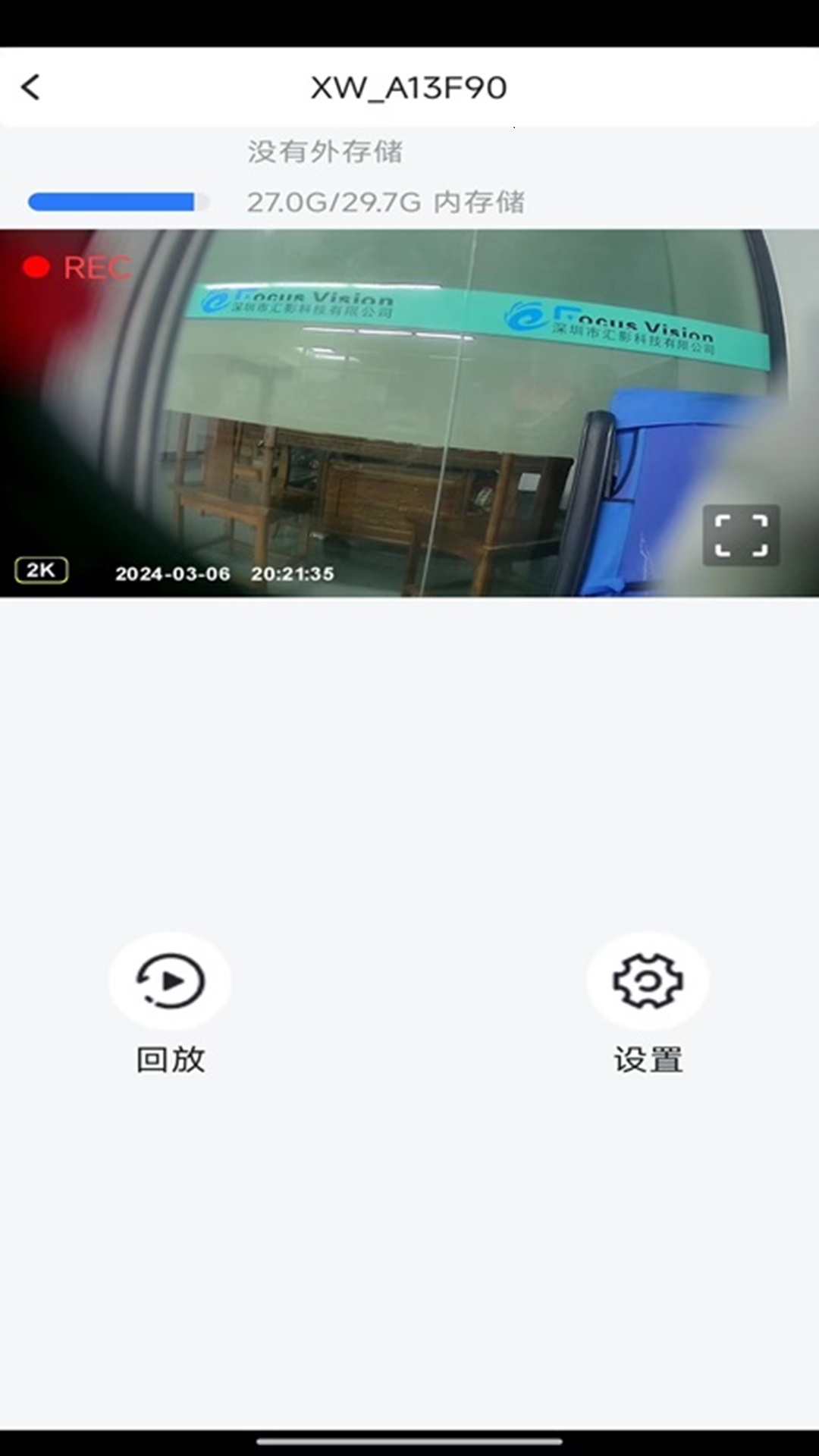
Task: Go back using the top-left arrow
Action: point(30,87)
